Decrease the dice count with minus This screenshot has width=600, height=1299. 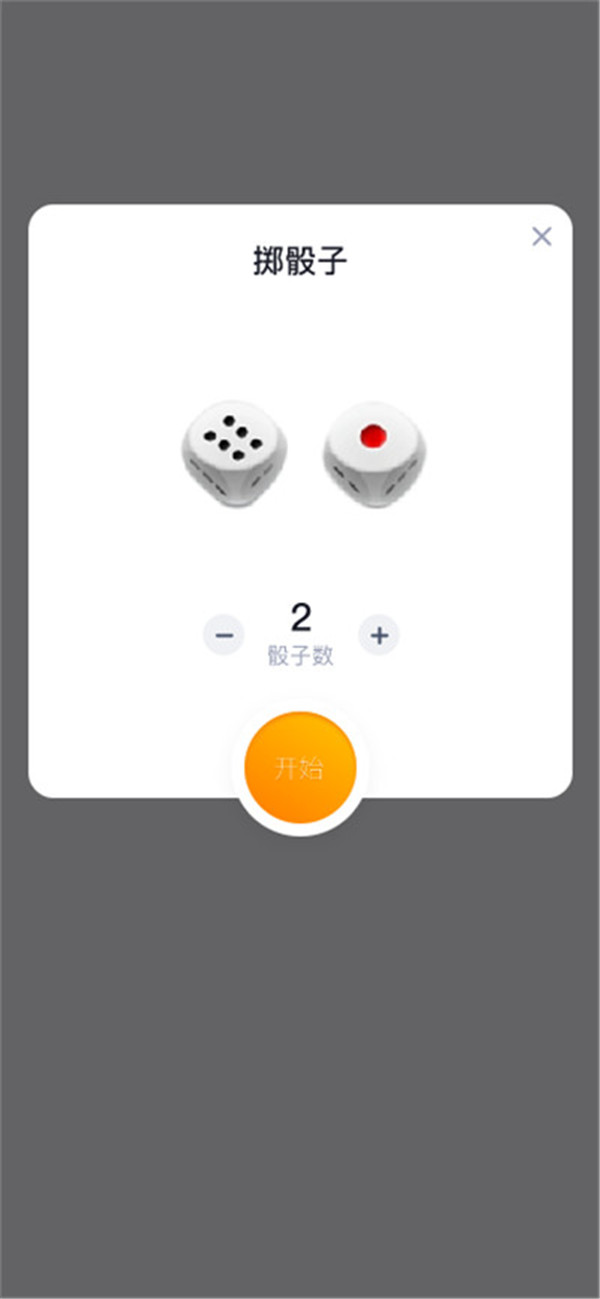[224, 635]
